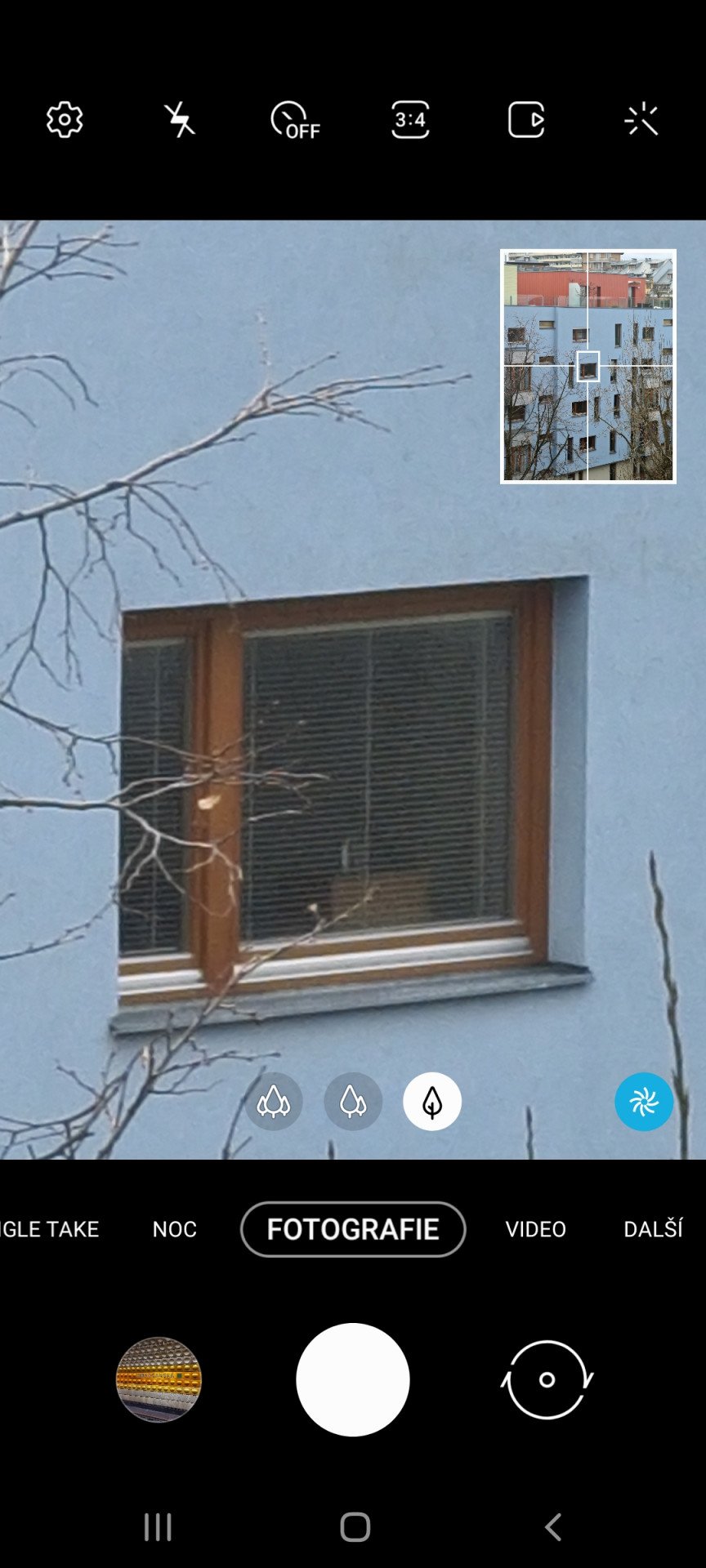Toggle the blue scene optimizer button
The height and width of the screenshot is (1568, 706).
(x=644, y=1102)
